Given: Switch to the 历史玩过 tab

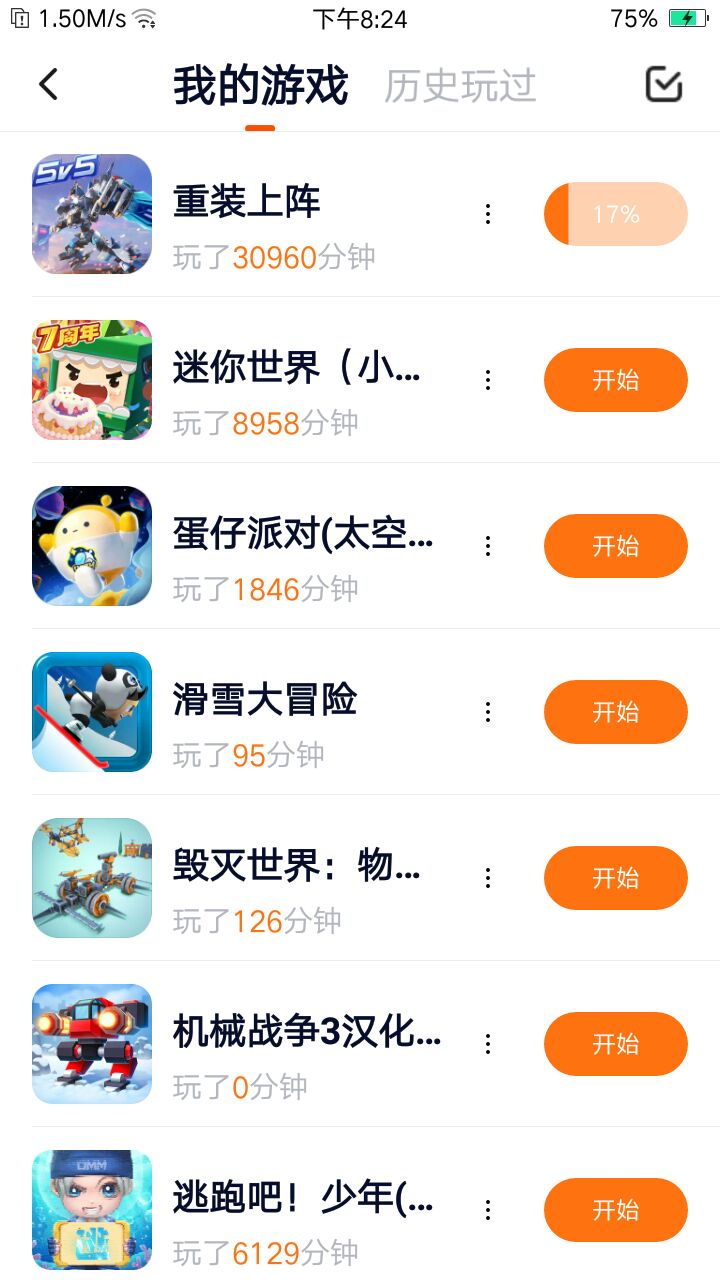Looking at the screenshot, I should (x=460, y=86).
